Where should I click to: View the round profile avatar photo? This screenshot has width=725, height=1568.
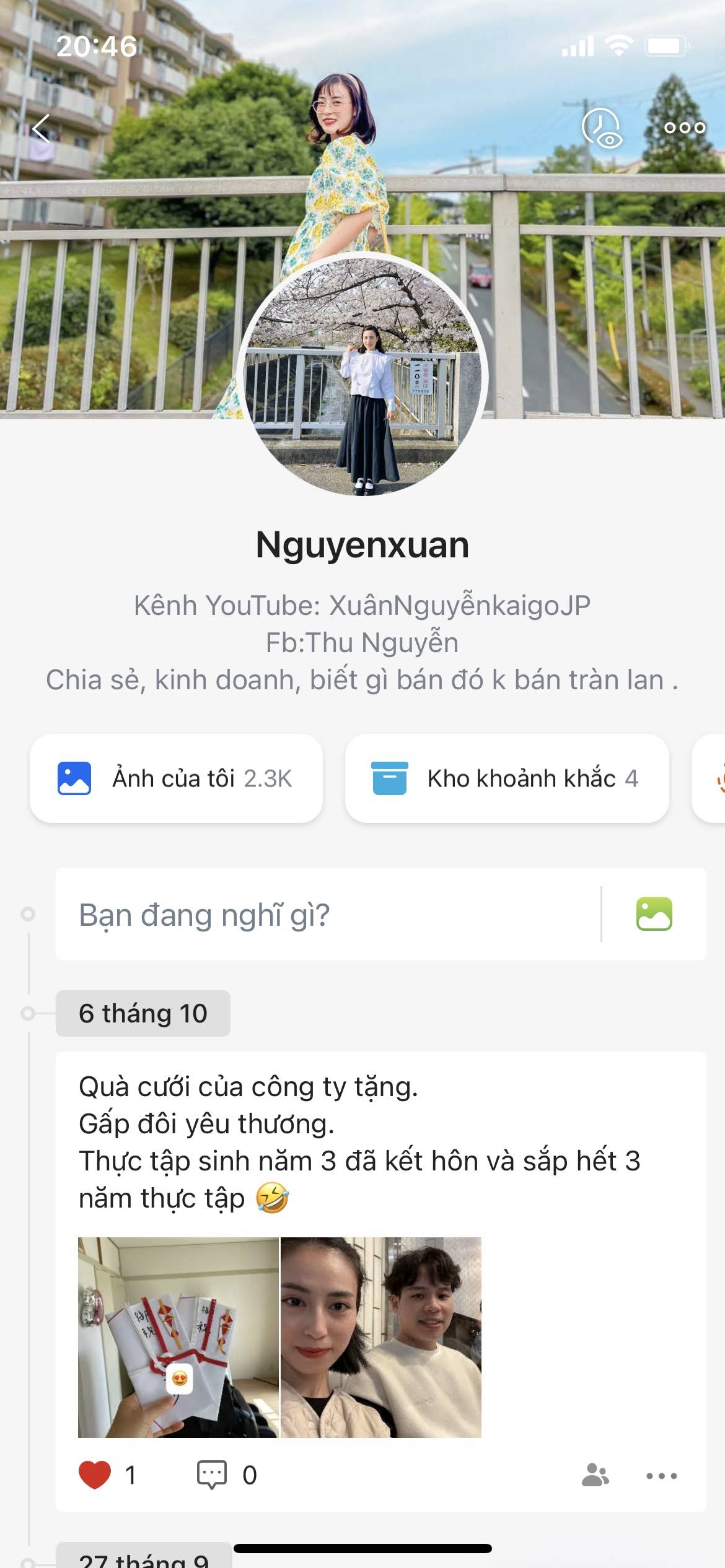(x=362, y=376)
